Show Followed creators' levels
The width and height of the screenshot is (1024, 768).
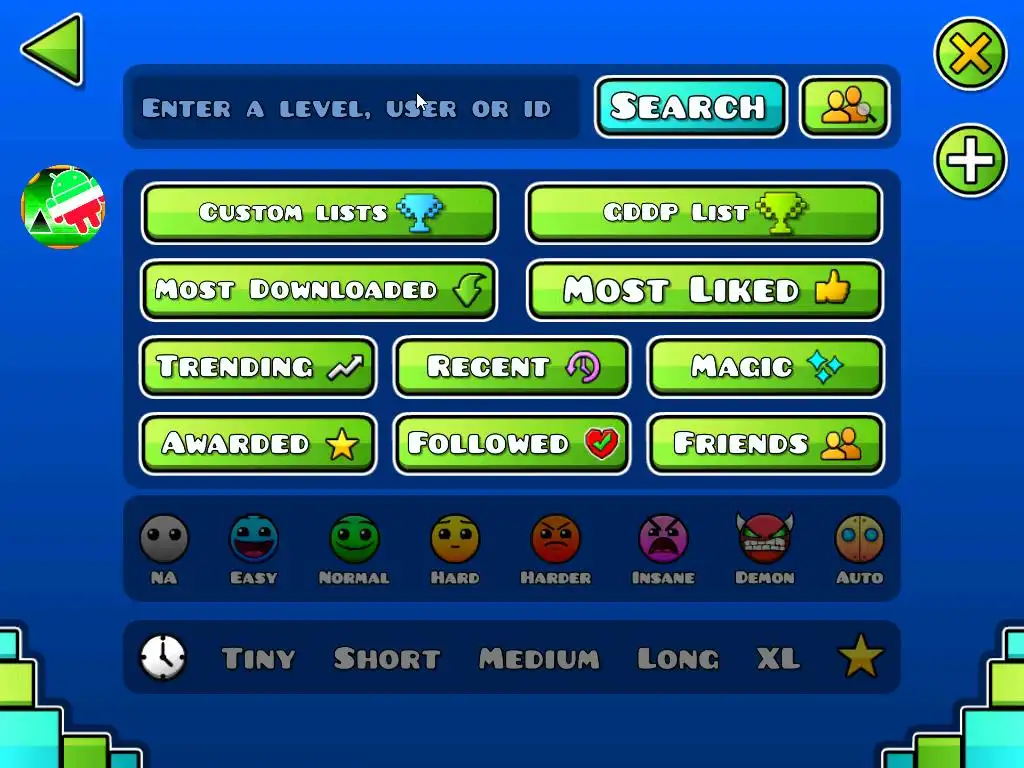tap(512, 444)
